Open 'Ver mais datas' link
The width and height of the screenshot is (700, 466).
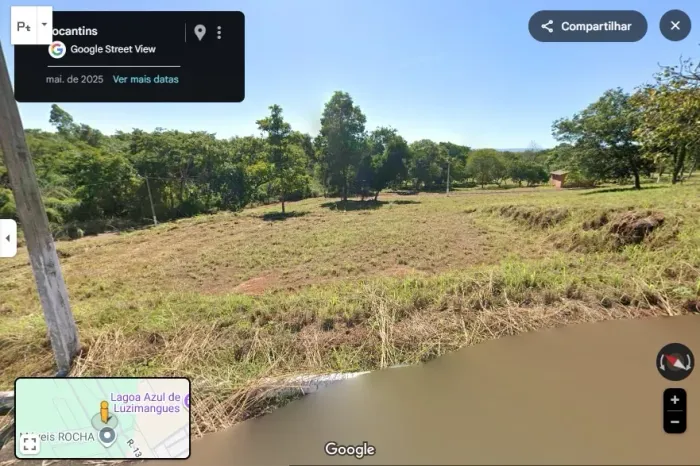(x=145, y=79)
